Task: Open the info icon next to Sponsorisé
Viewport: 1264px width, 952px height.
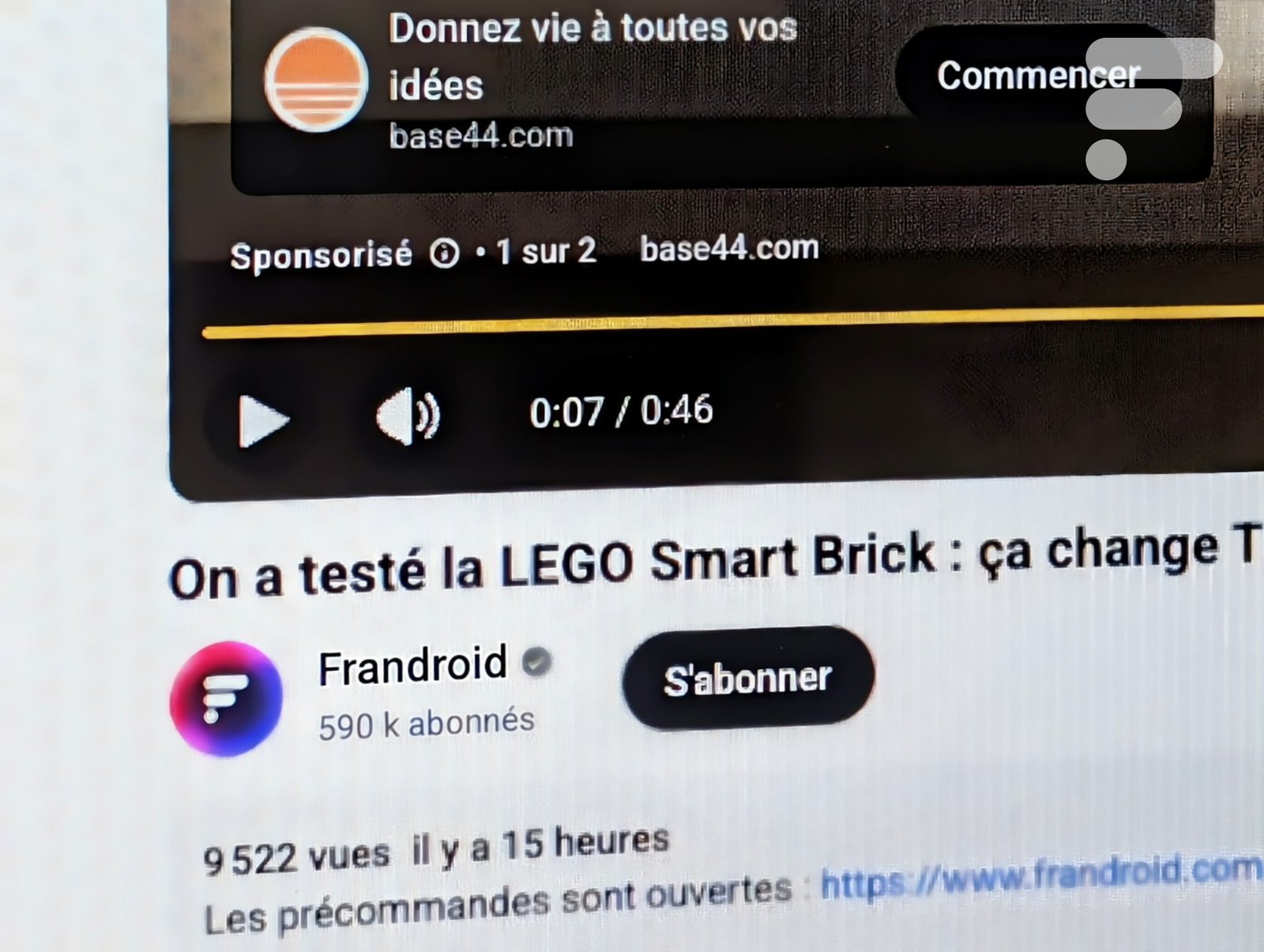Action: point(445,254)
